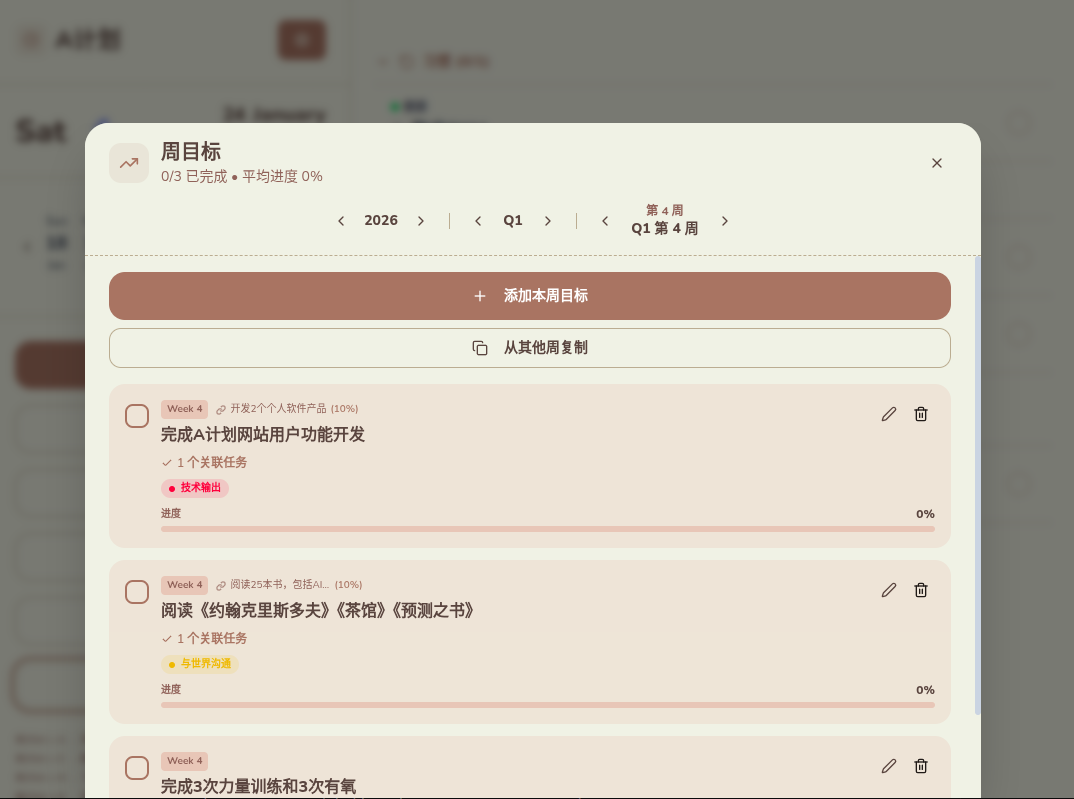This screenshot has width=1074, height=799.
Task: Switch to the next quarter after Q1
Action: (x=548, y=221)
